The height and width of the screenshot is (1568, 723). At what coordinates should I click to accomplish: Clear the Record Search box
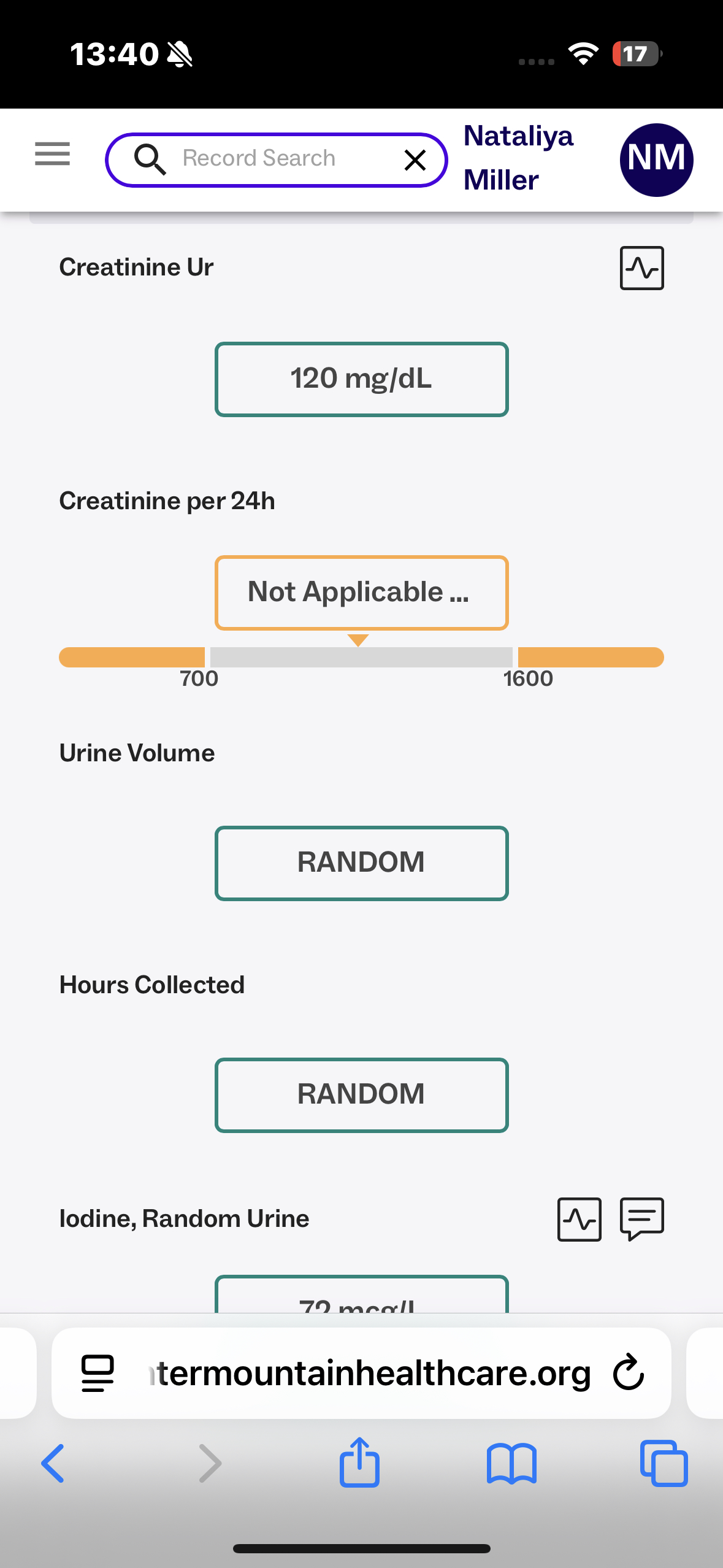pos(415,160)
